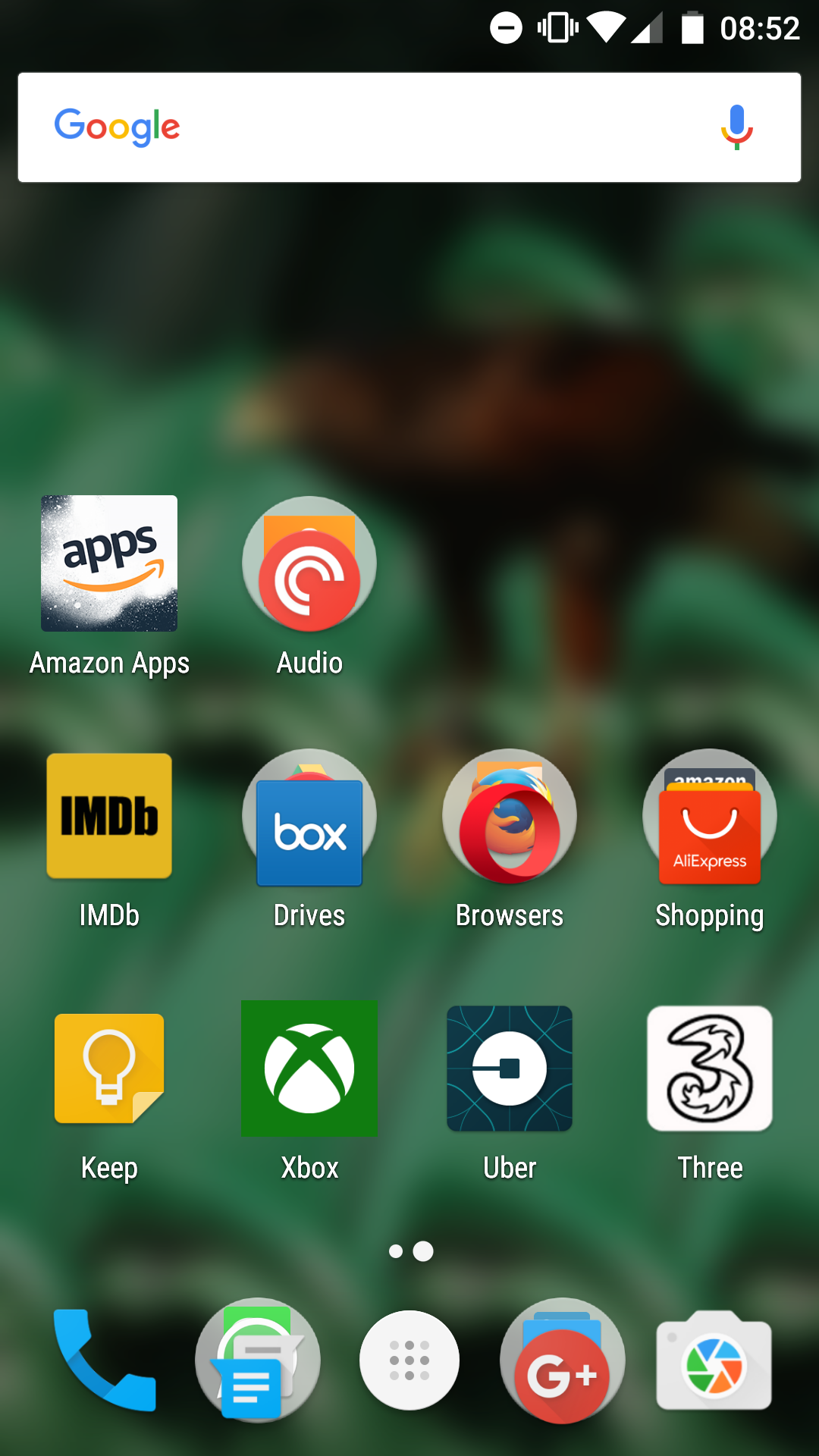Launch the Camera app
The height and width of the screenshot is (1456, 819).
(x=714, y=1360)
